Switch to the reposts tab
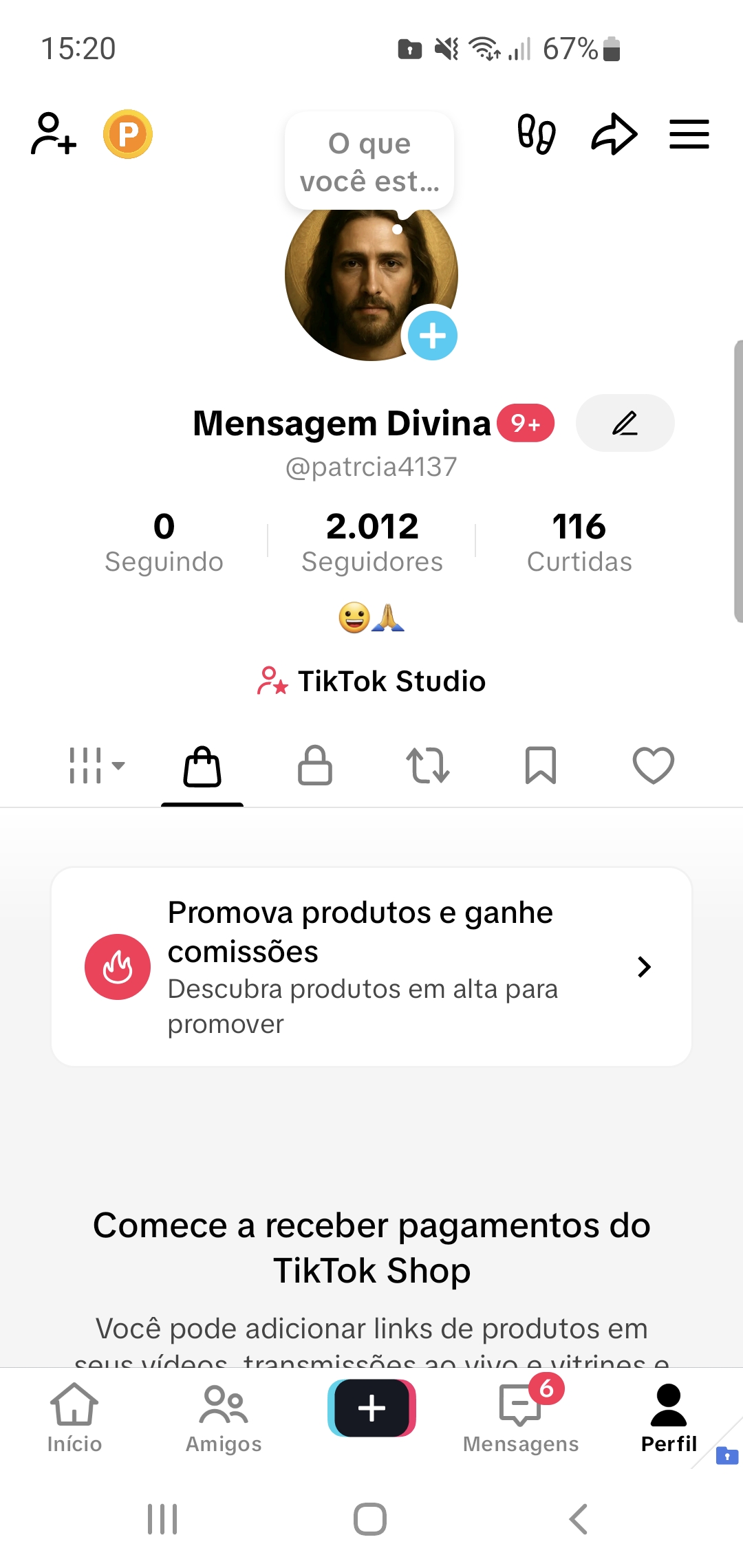743x1568 pixels. point(428,765)
